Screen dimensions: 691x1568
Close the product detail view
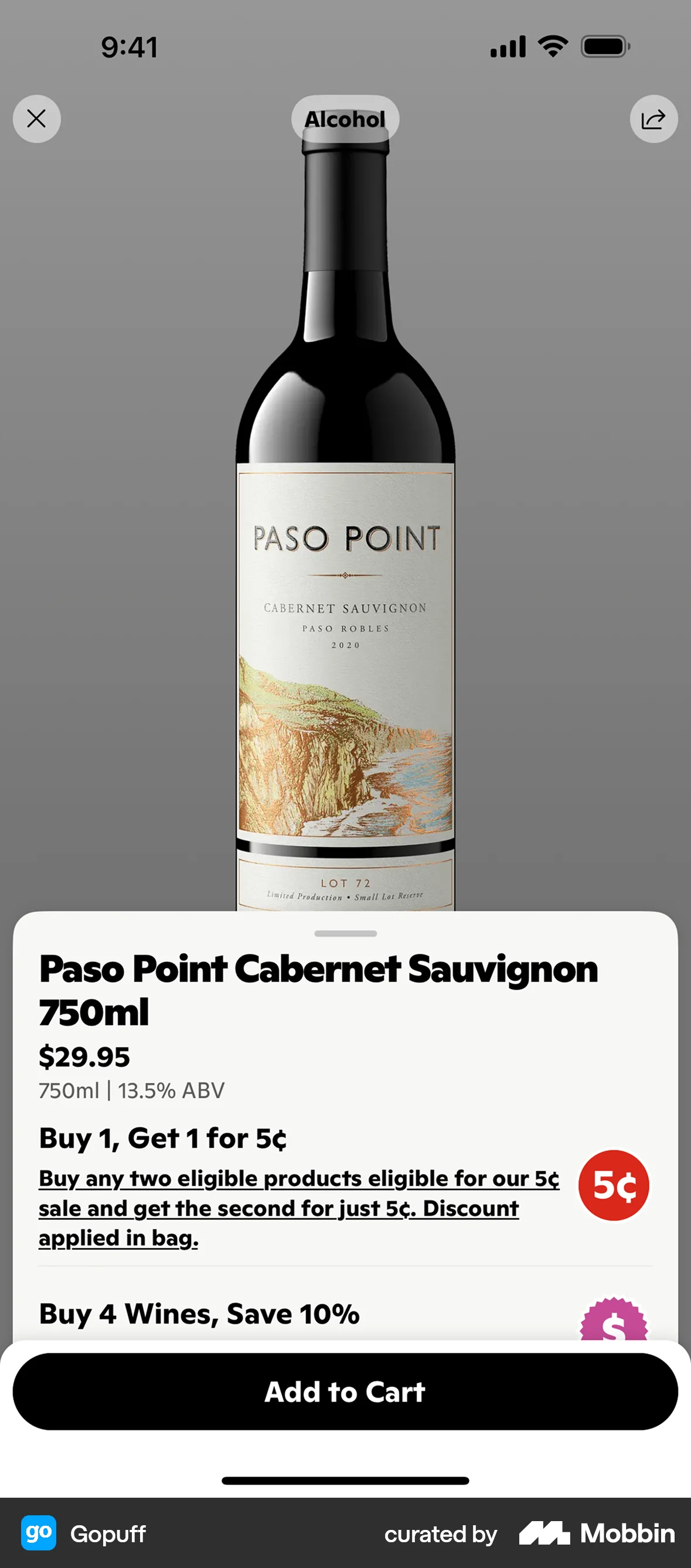(36, 119)
